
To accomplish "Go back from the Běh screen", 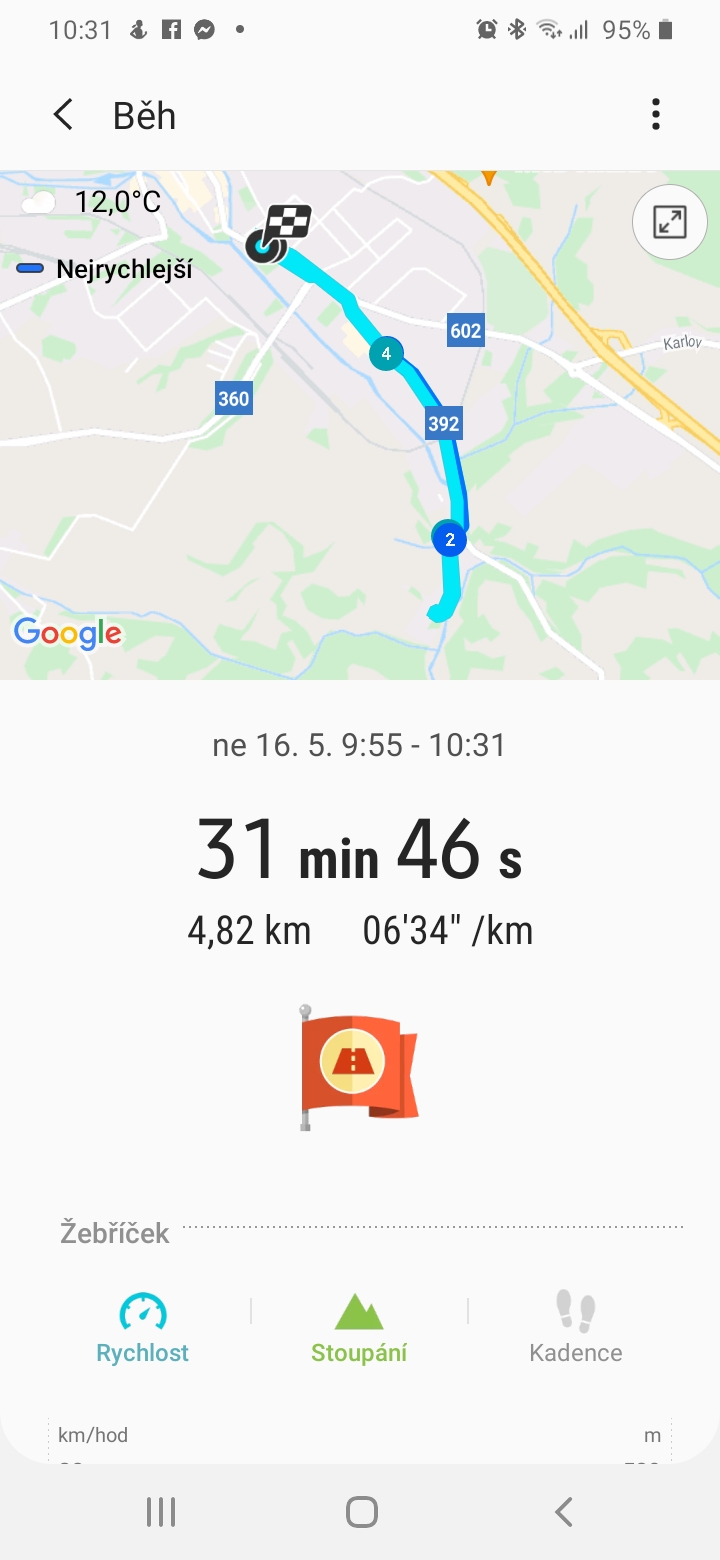I will 63,115.
